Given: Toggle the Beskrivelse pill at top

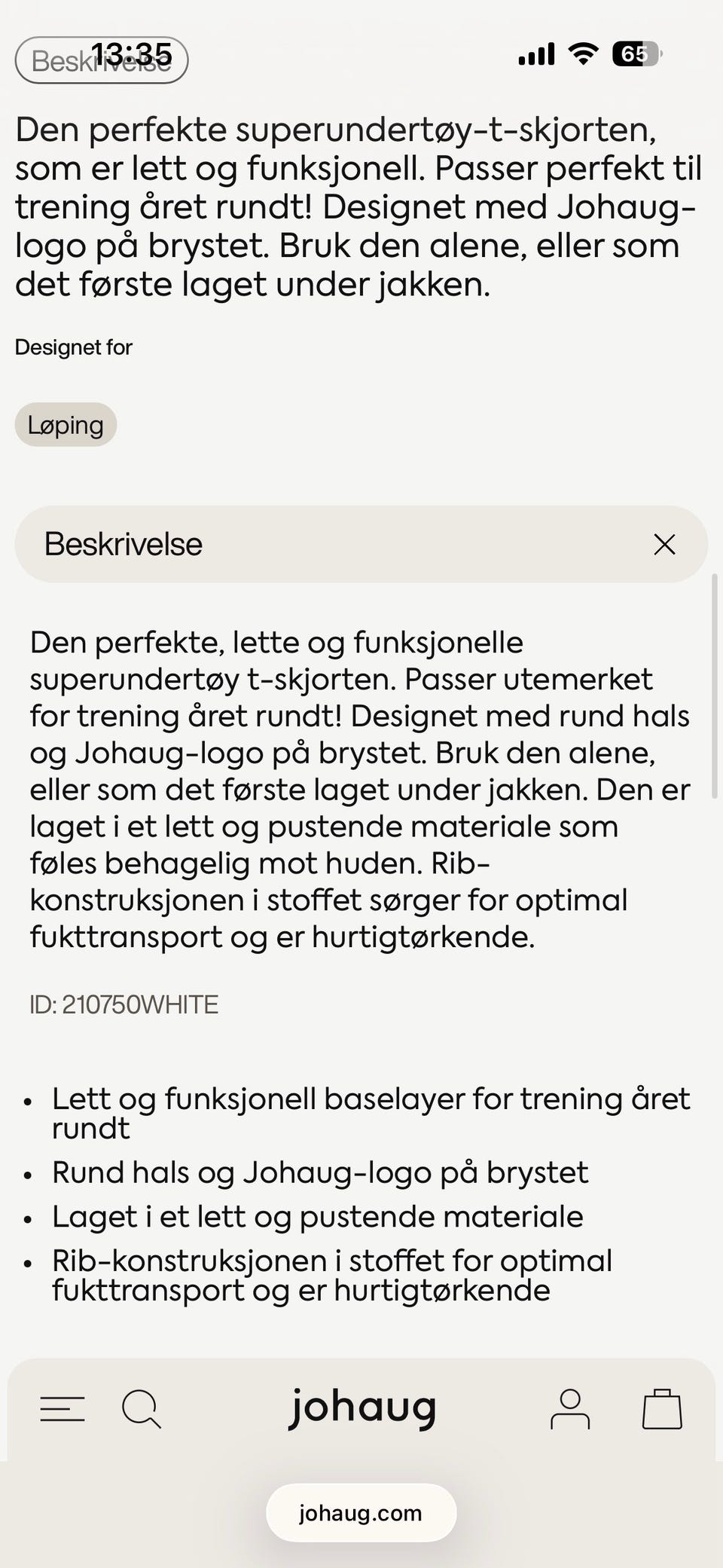Looking at the screenshot, I should click(x=102, y=59).
